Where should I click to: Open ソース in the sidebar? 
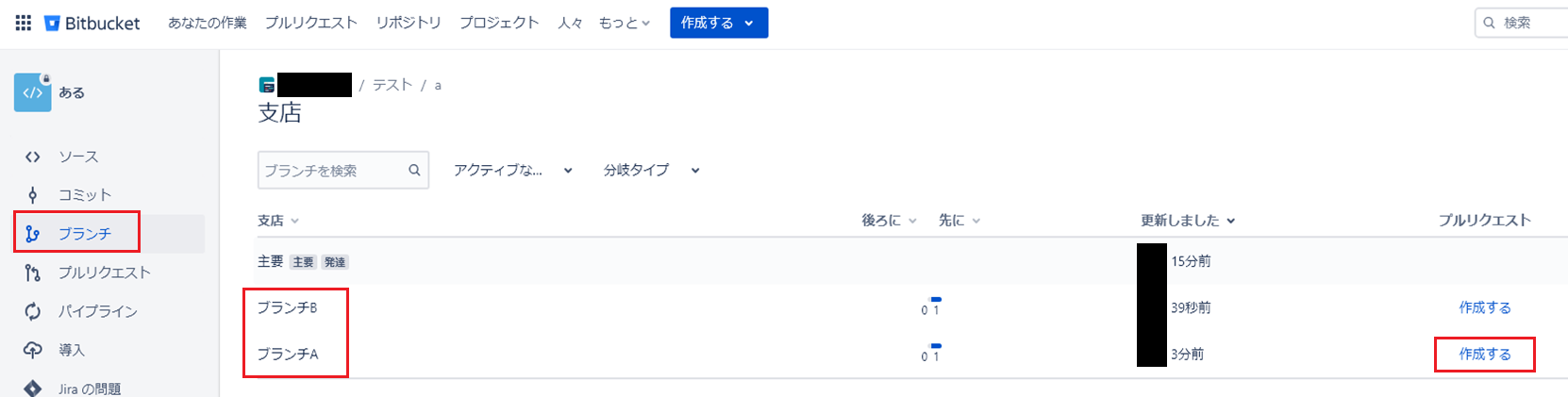(77, 157)
